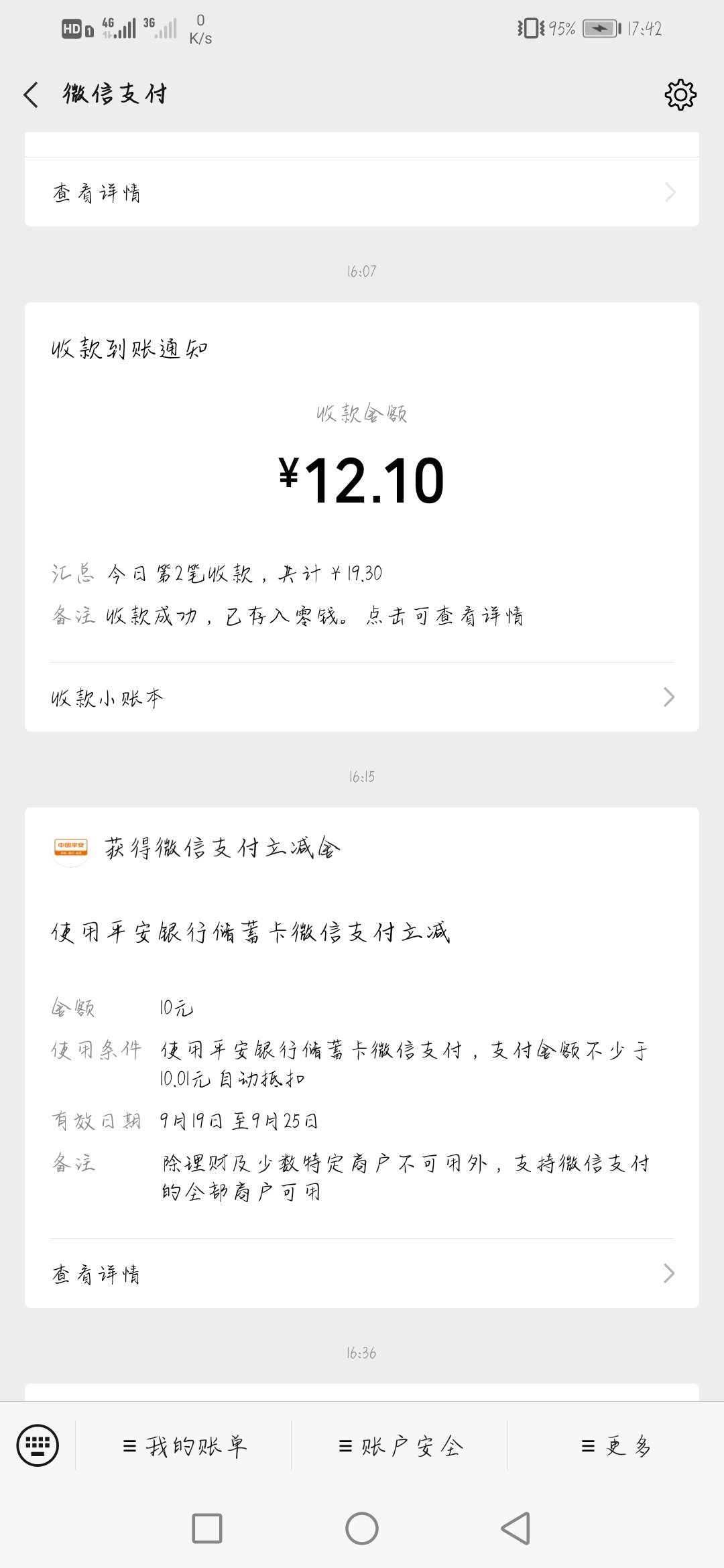Tap the system home button
The height and width of the screenshot is (1568, 724).
[x=362, y=1528]
